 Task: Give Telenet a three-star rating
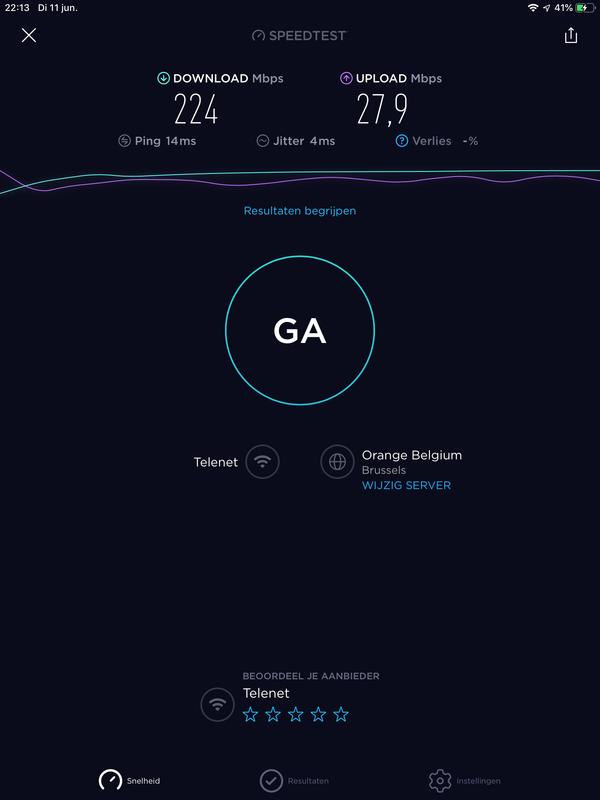click(296, 714)
